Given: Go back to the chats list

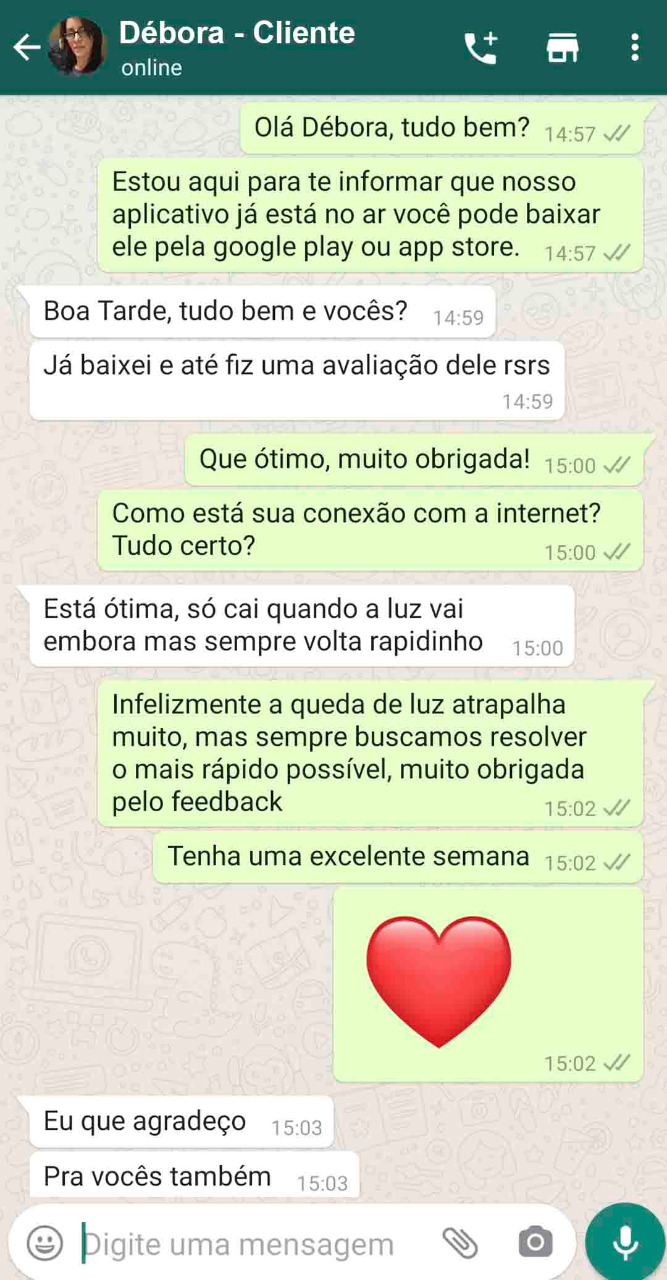Looking at the screenshot, I should (26, 47).
